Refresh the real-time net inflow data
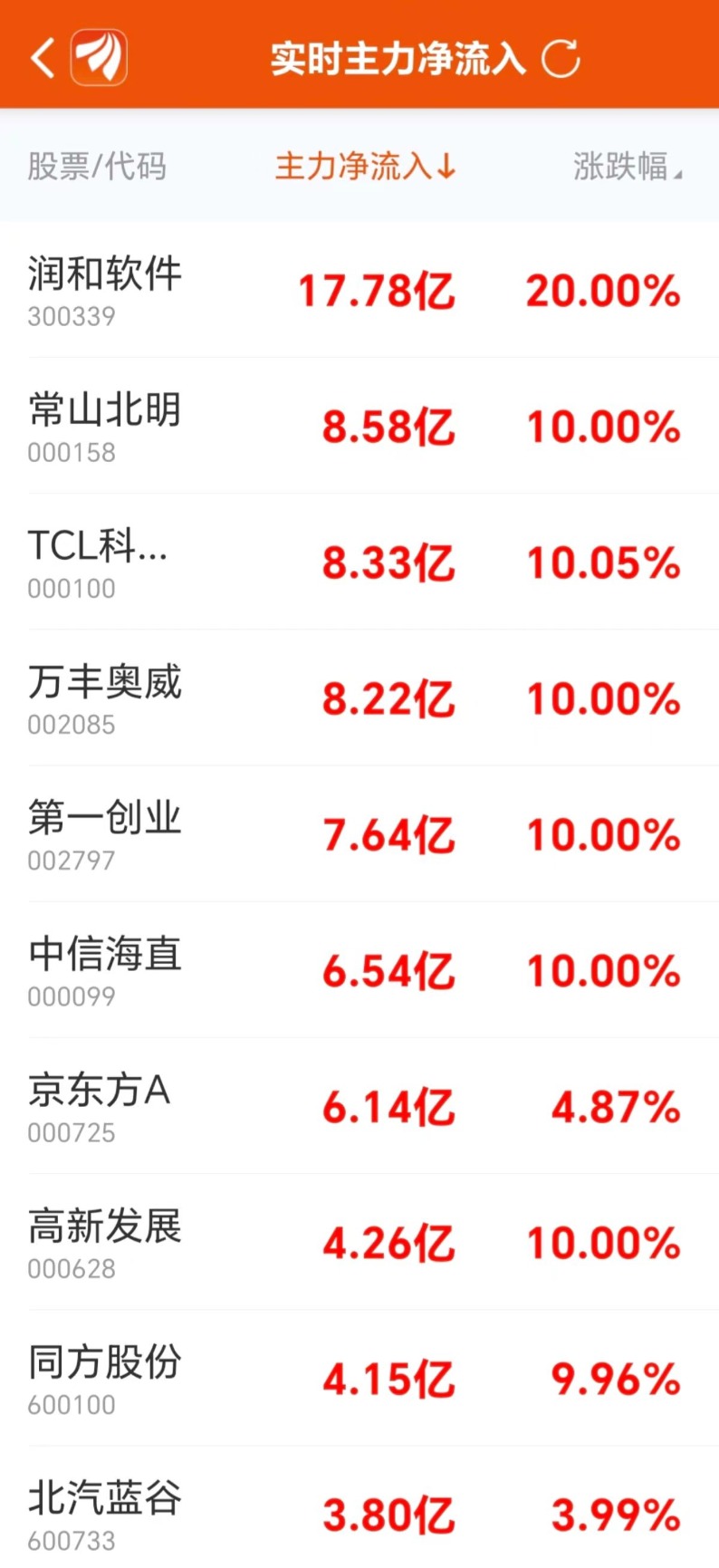The height and width of the screenshot is (1568, 719). [x=561, y=59]
